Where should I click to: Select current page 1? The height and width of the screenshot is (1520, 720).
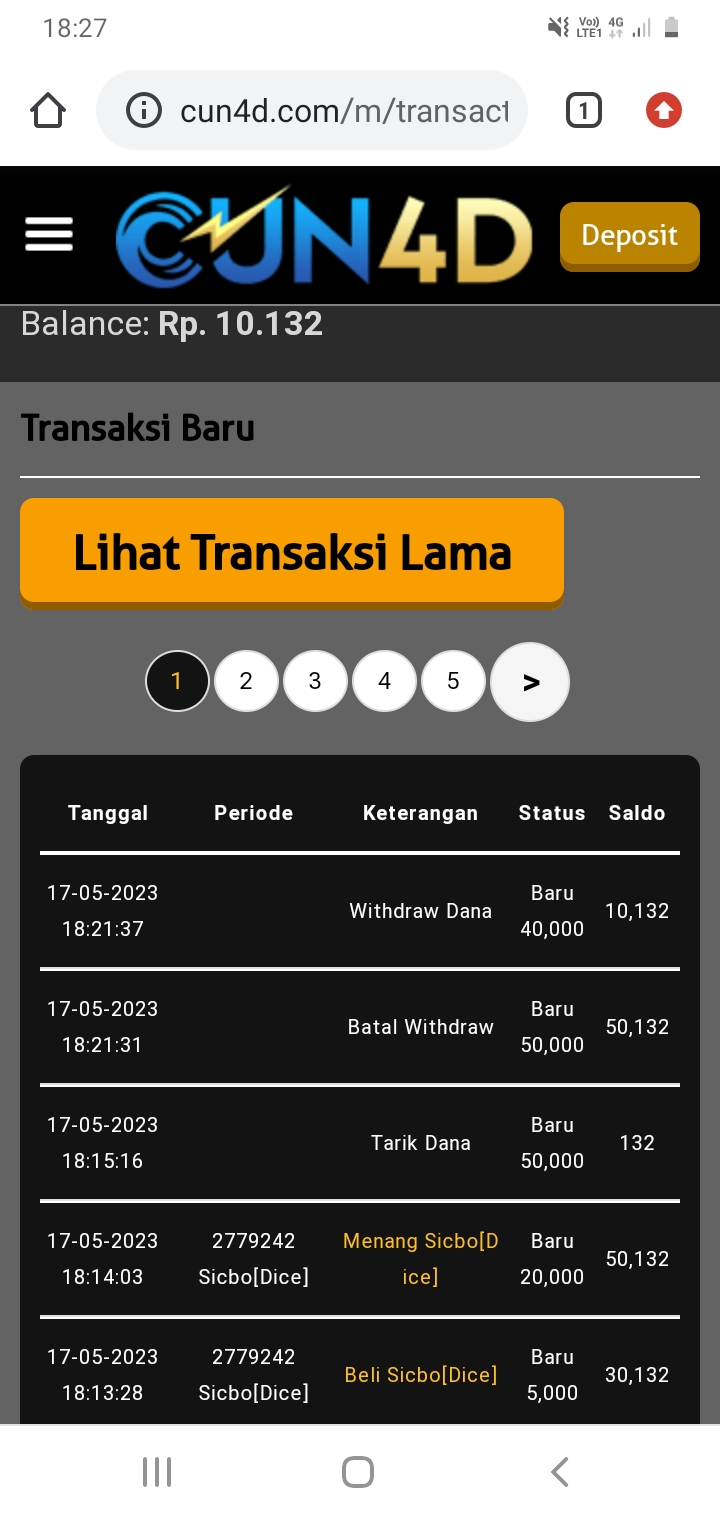pyautogui.click(x=177, y=681)
